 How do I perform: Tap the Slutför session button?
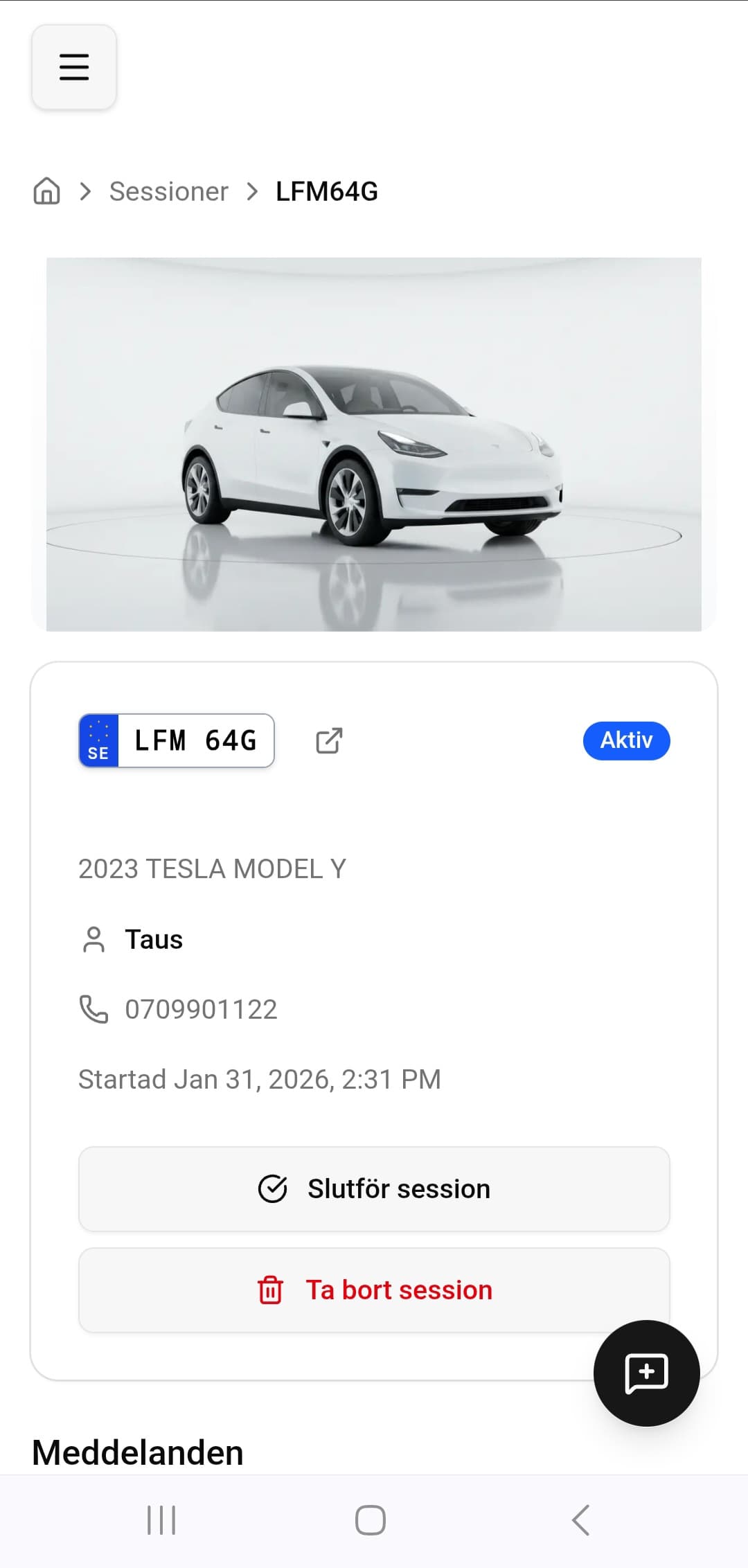[x=374, y=1188]
